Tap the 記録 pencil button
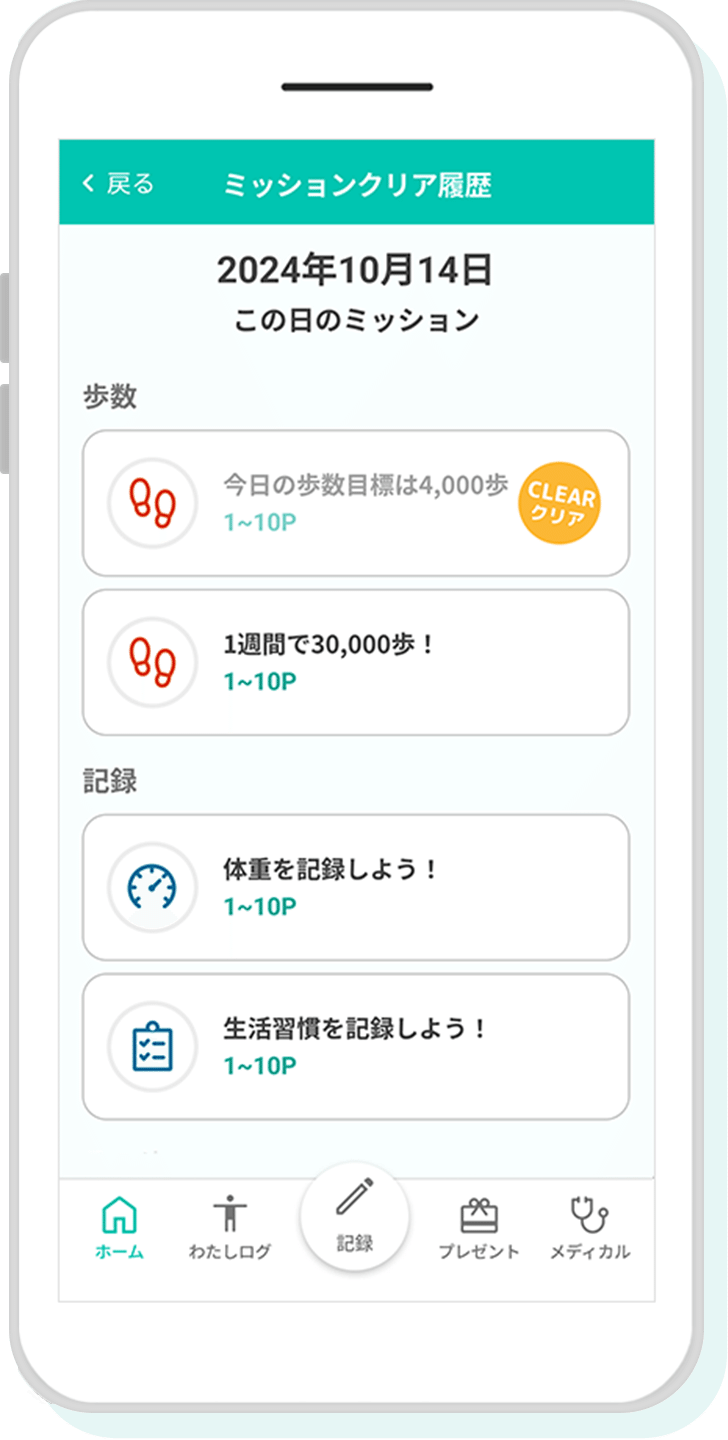728x1440 pixels. pyautogui.click(x=354, y=1214)
